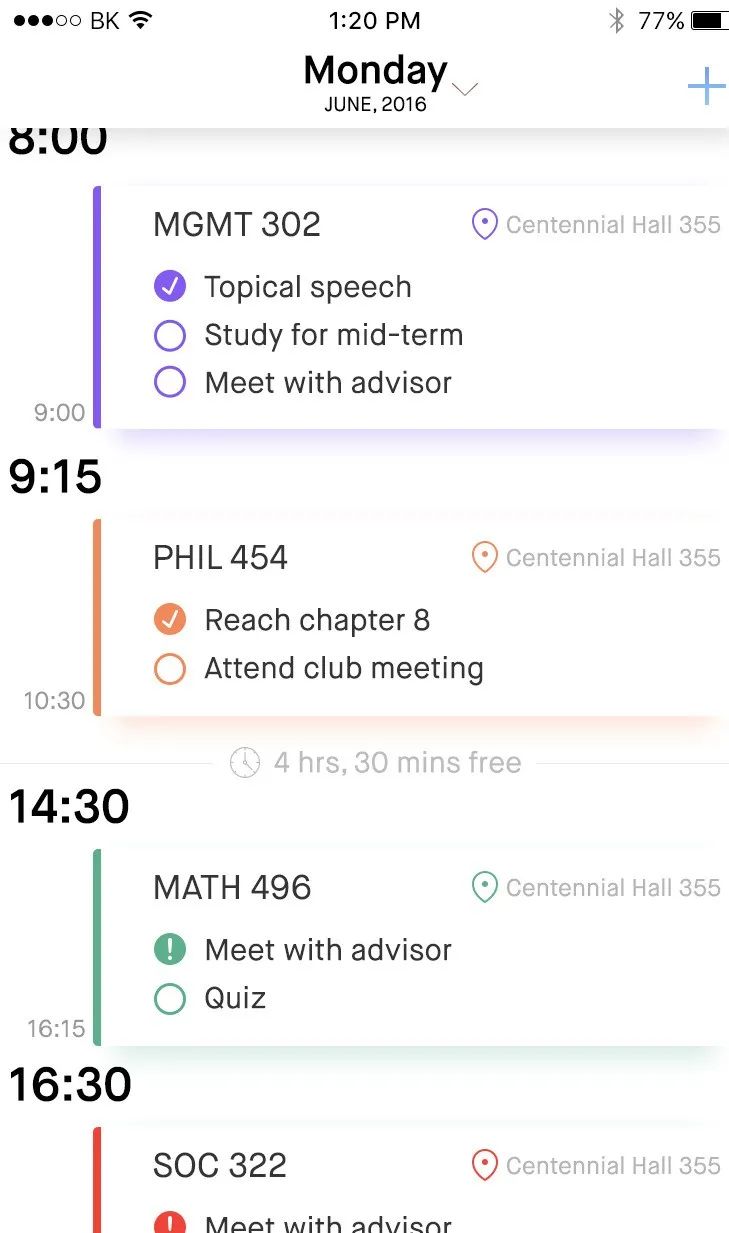Add a new event with the plus icon

[x=705, y=87]
